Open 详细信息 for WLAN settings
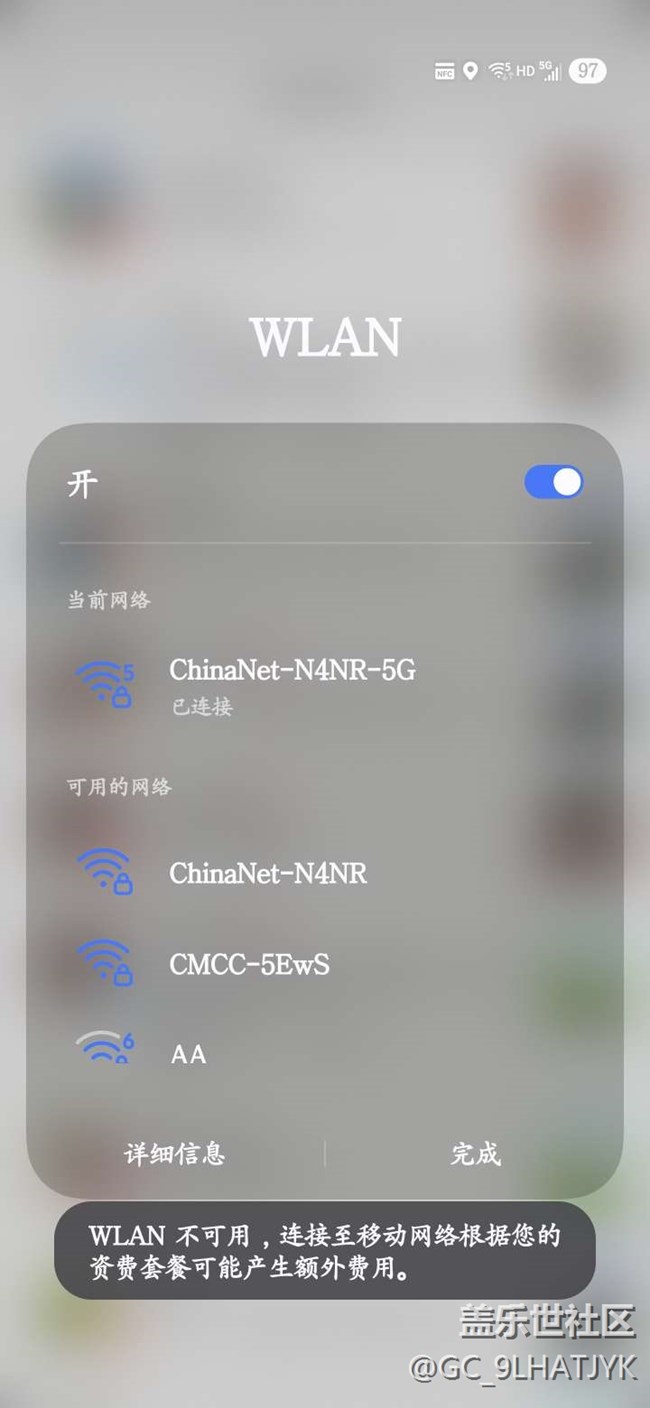The width and height of the screenshot is (650, 1408). [x=175, y=1154]
